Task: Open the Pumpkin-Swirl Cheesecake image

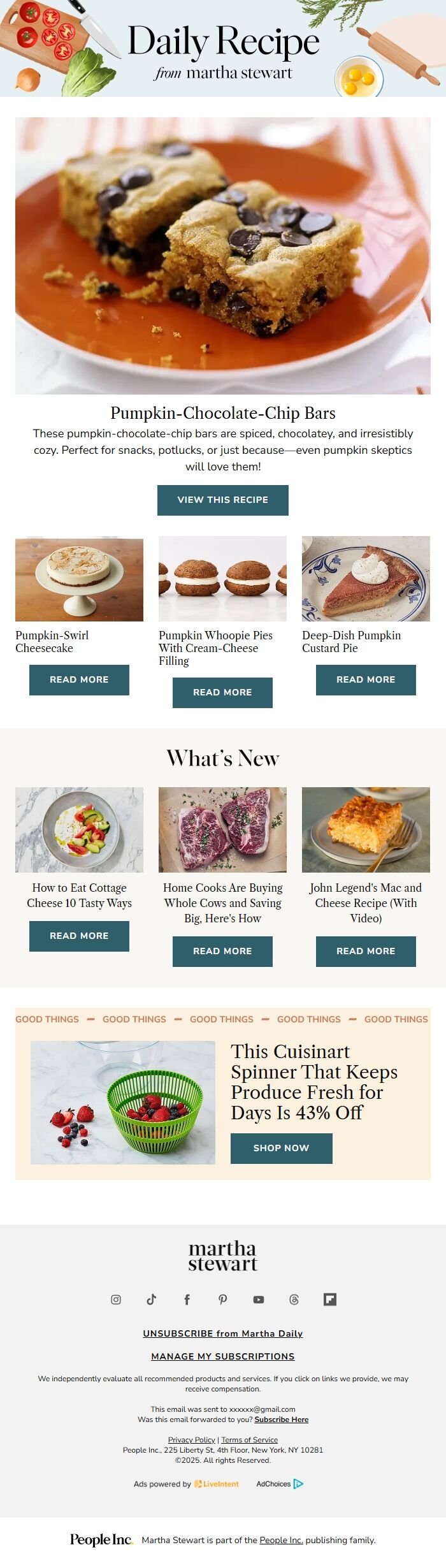Action: pyautogui.click(x=79, y=579)
